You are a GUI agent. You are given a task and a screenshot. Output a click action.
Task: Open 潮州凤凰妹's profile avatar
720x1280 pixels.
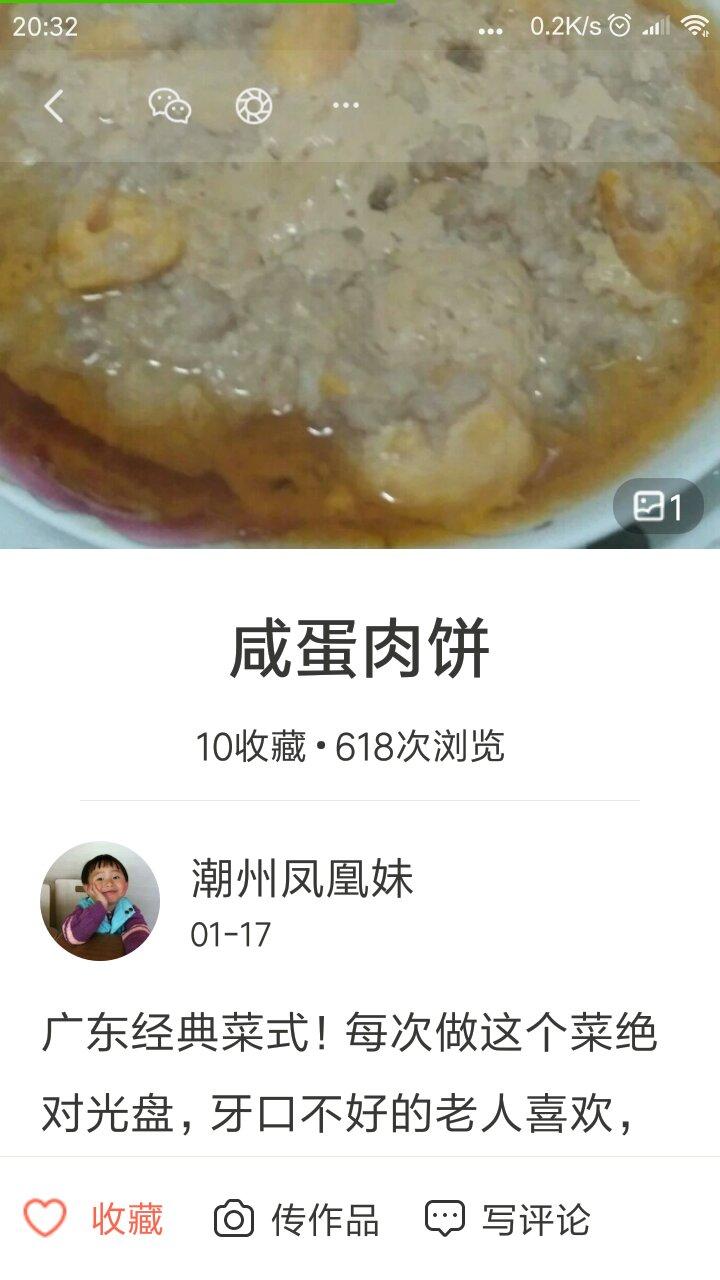tap(100, 900)
